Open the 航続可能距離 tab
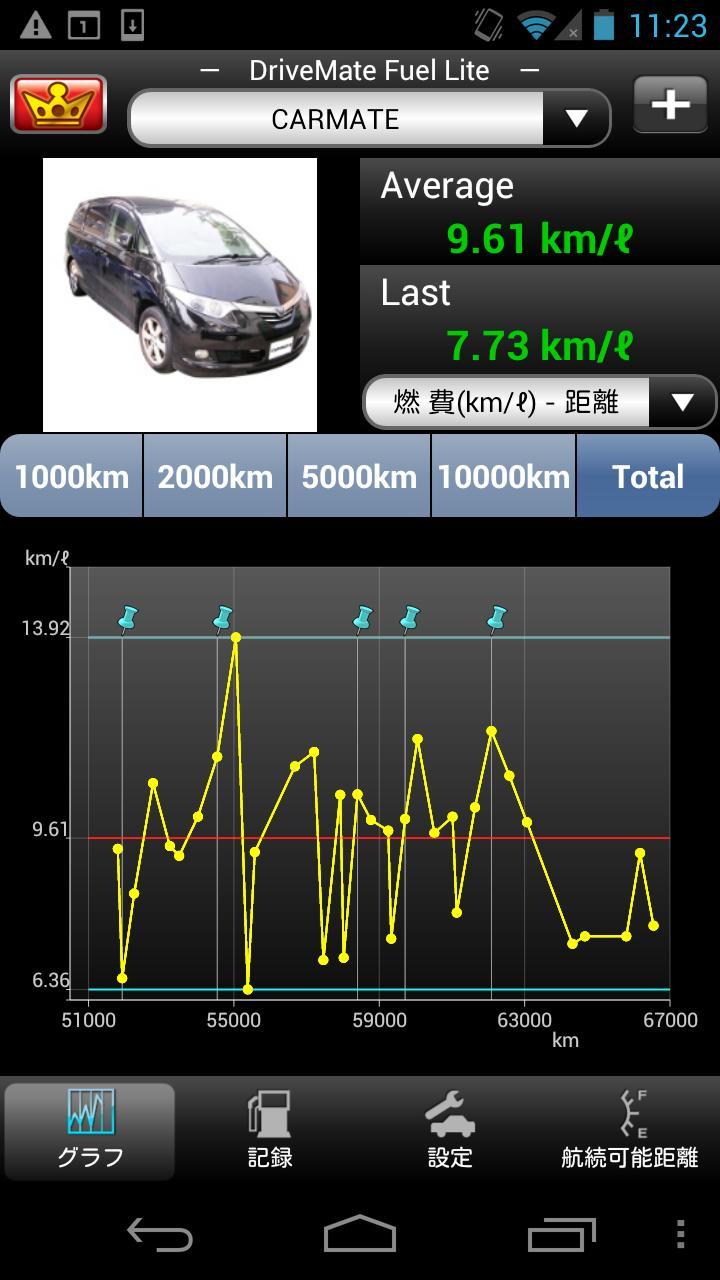The width and height of the screenshot is (720, 1280). pyautogui.click(x=630, y=1130)
